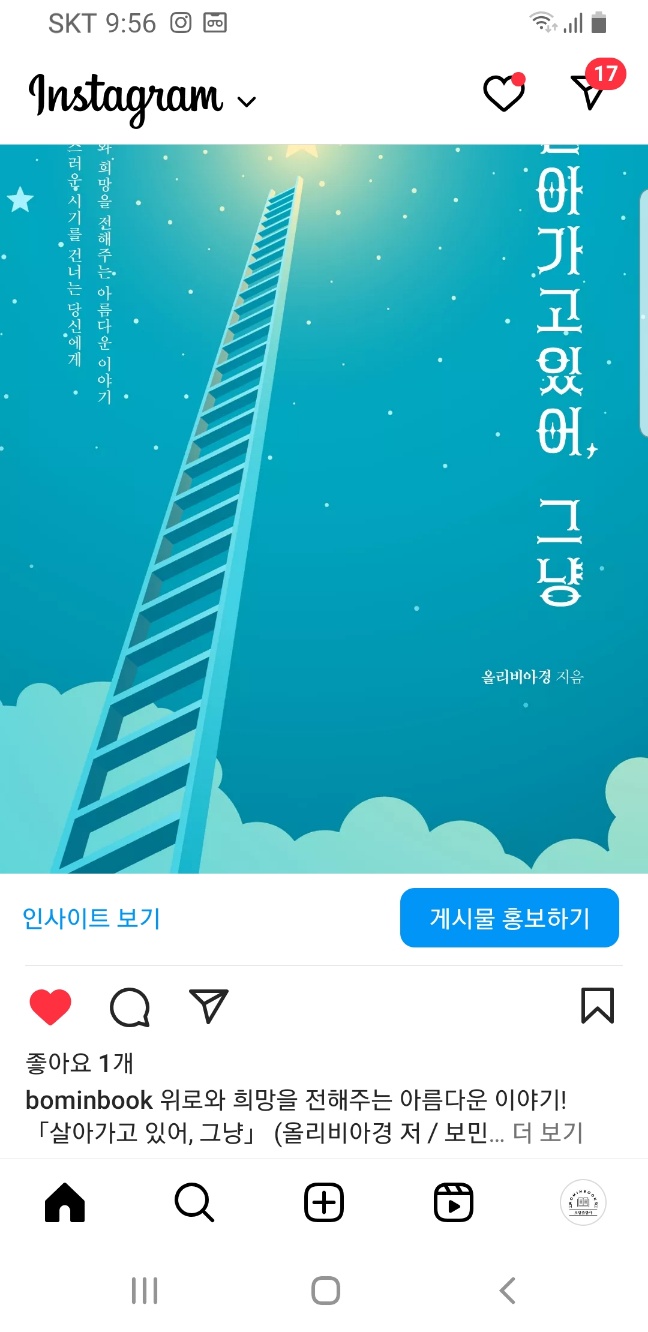
Task: Switch to the Reels tab
Action: click(x=453, y=1203)
